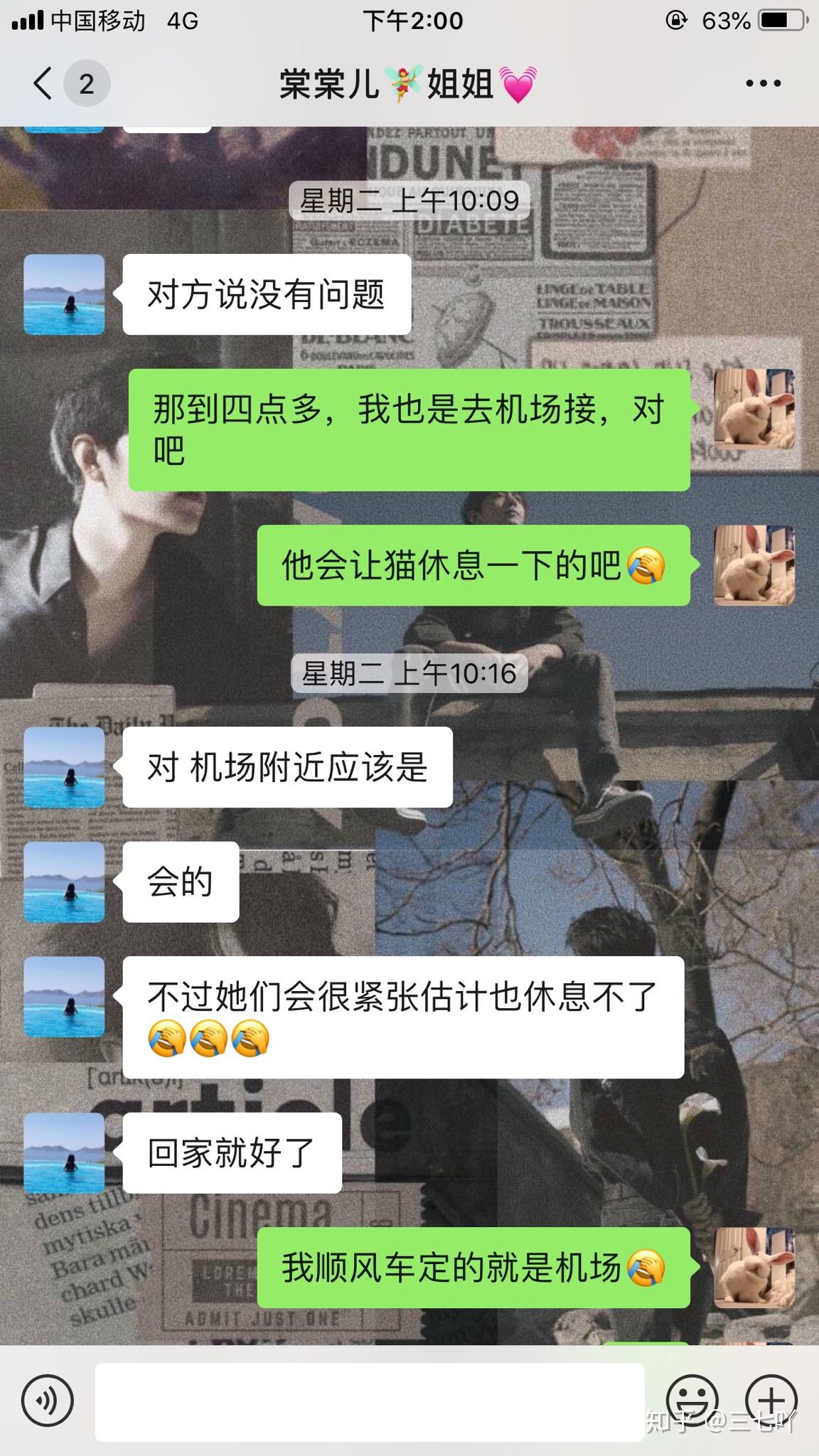Viewport: 819px width, 1456px height.
Task: Open the emoji sticker panel
Action: pos(692,1399)
